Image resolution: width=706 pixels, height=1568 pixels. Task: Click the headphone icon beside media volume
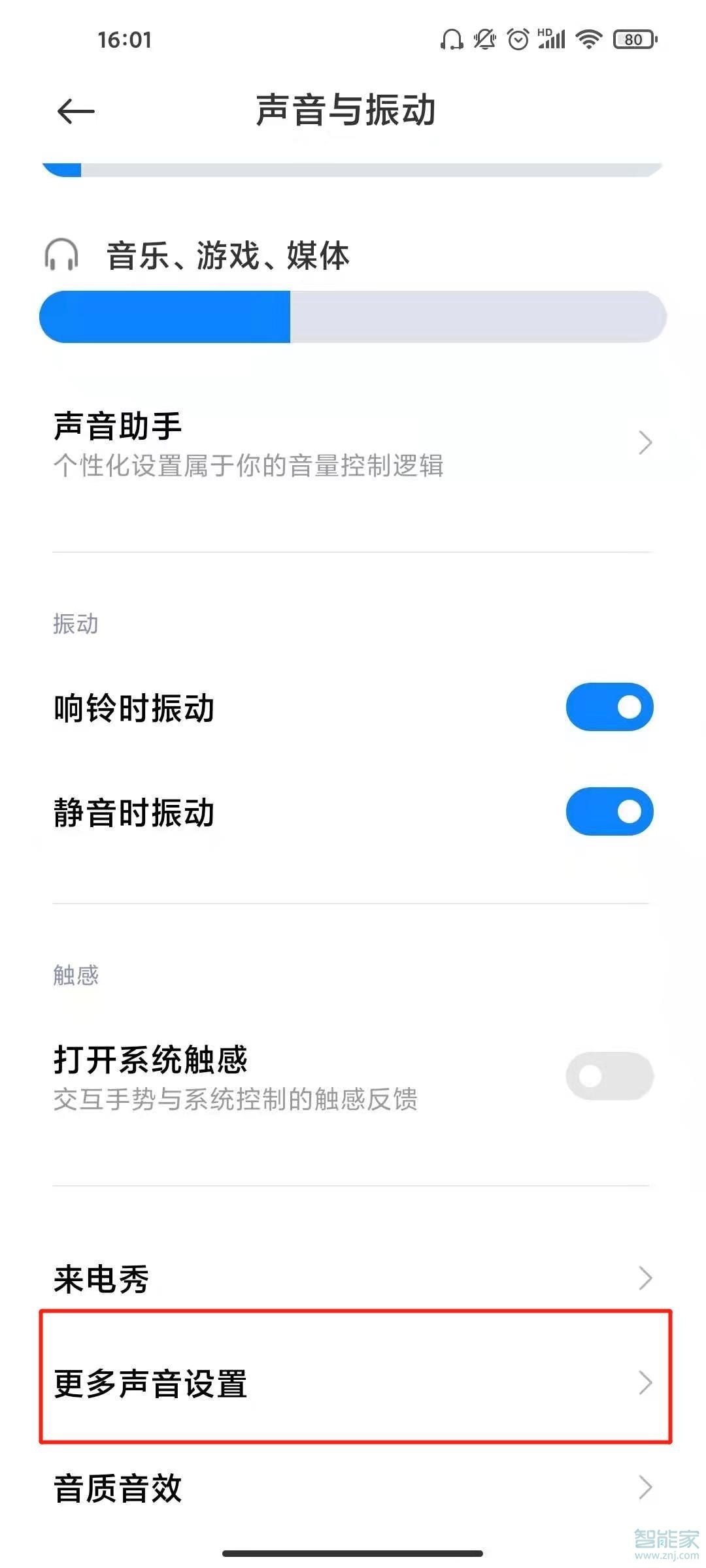click(61, 256)
